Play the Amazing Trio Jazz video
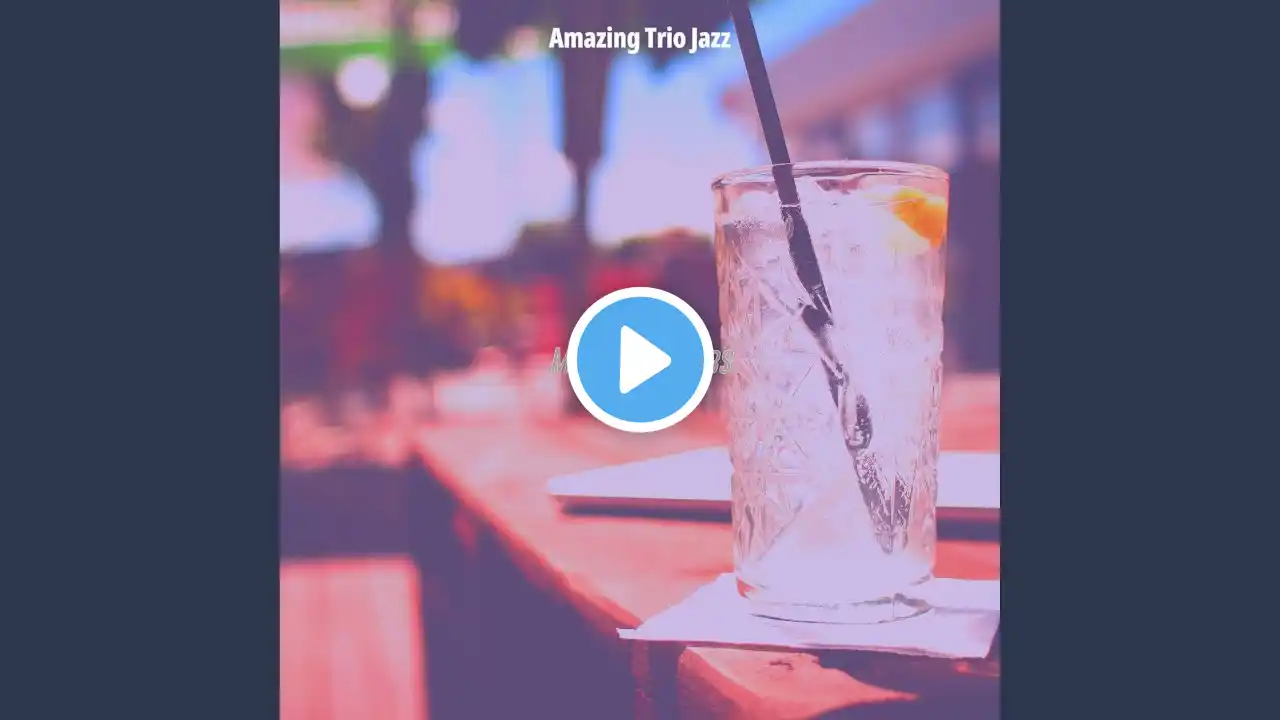This screenshot has width=1280, height=720. [640, 359]
